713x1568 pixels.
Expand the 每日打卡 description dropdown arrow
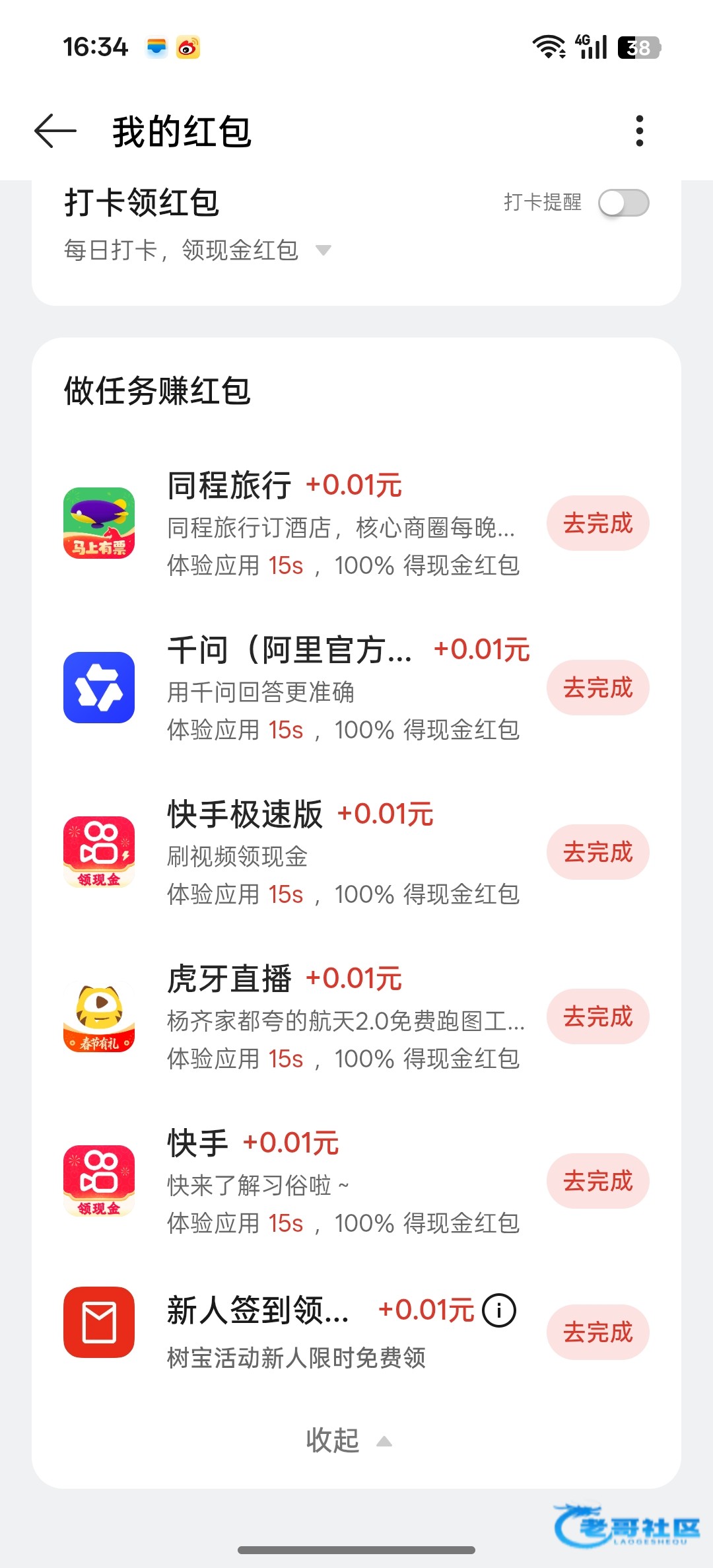click(x=323, y=250)
